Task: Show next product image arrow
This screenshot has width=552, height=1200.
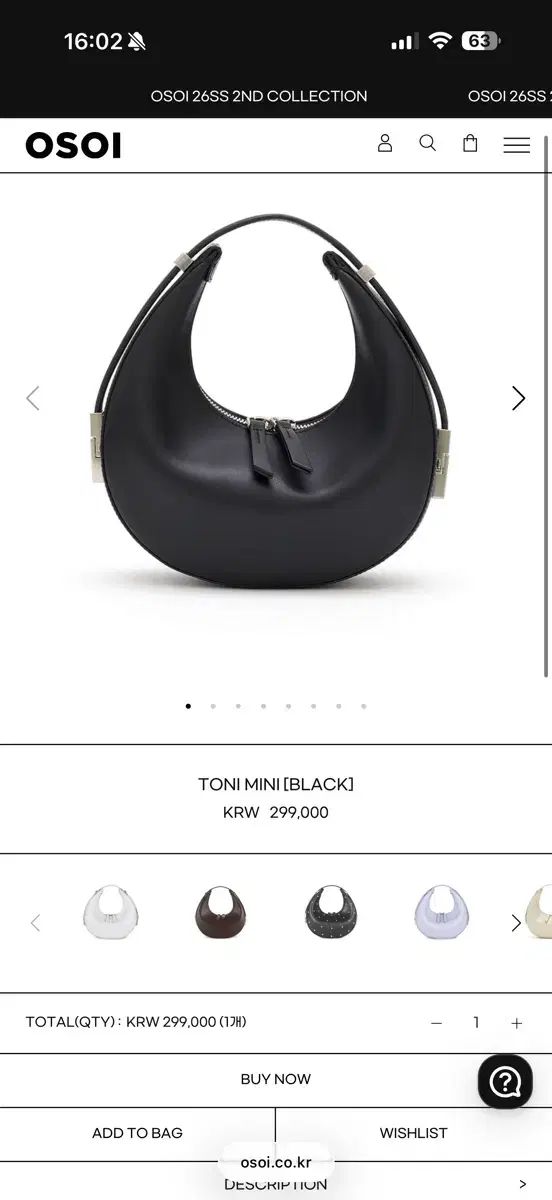Action: click(x=518, y=398)
